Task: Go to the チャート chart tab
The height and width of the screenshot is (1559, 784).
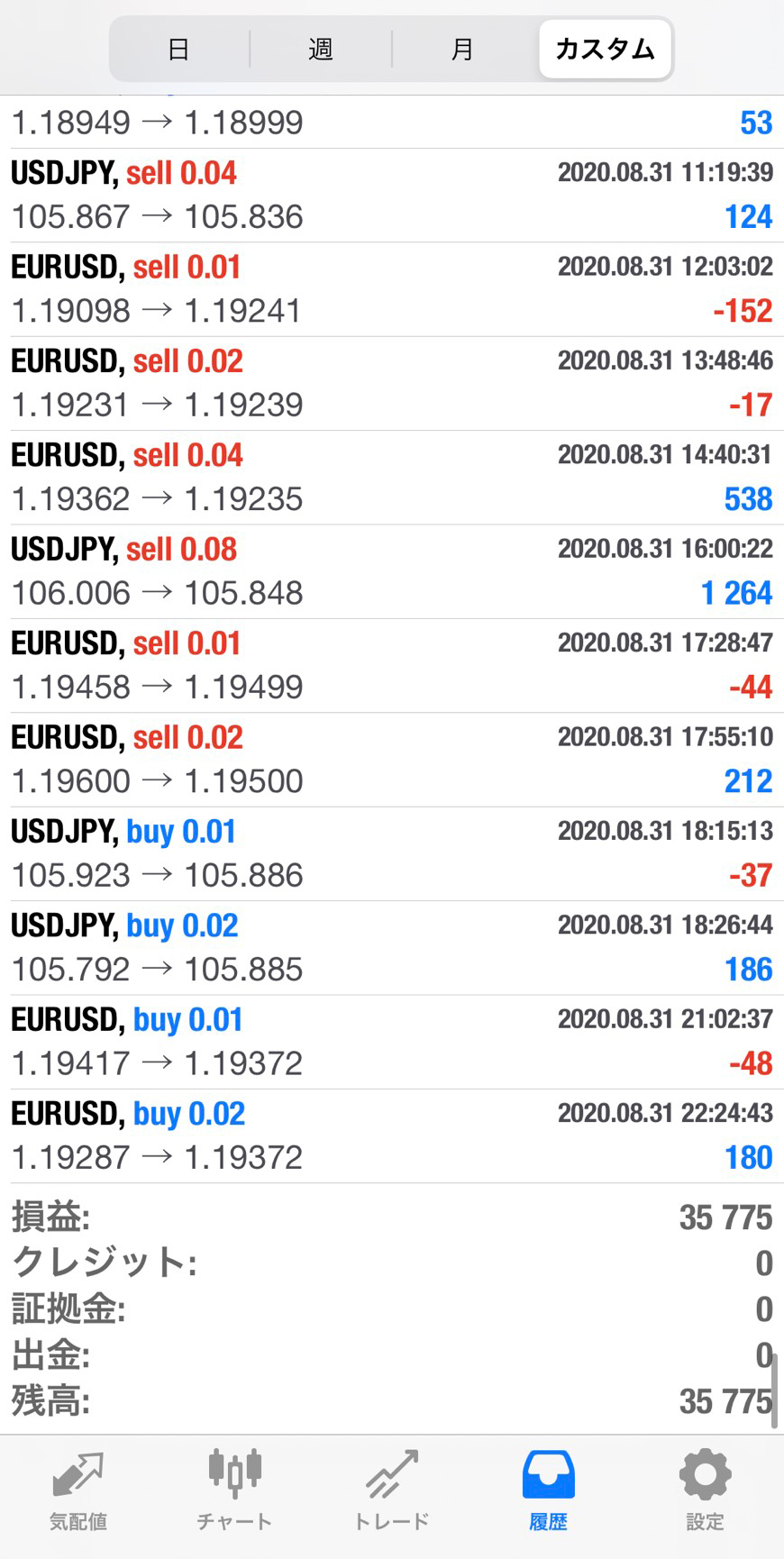Action: (234, 1491)
